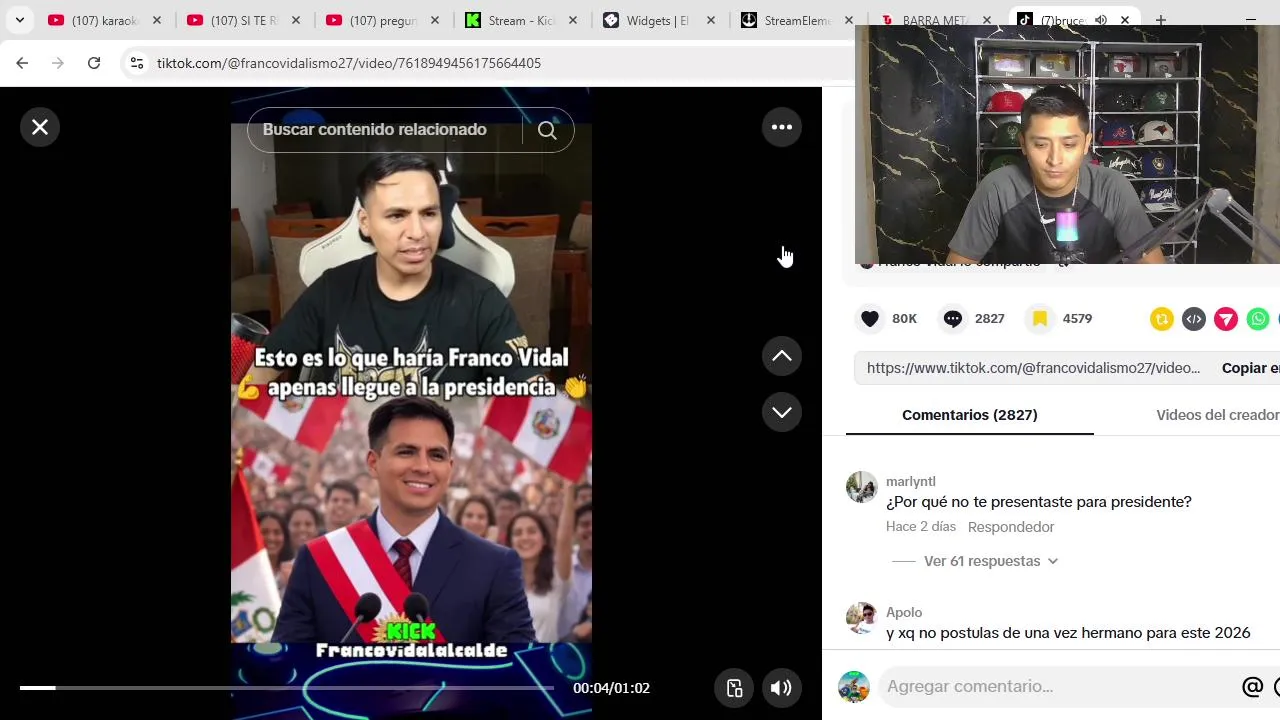1280x720 pixels.
Task: Go to the next video
Action: 782,412
